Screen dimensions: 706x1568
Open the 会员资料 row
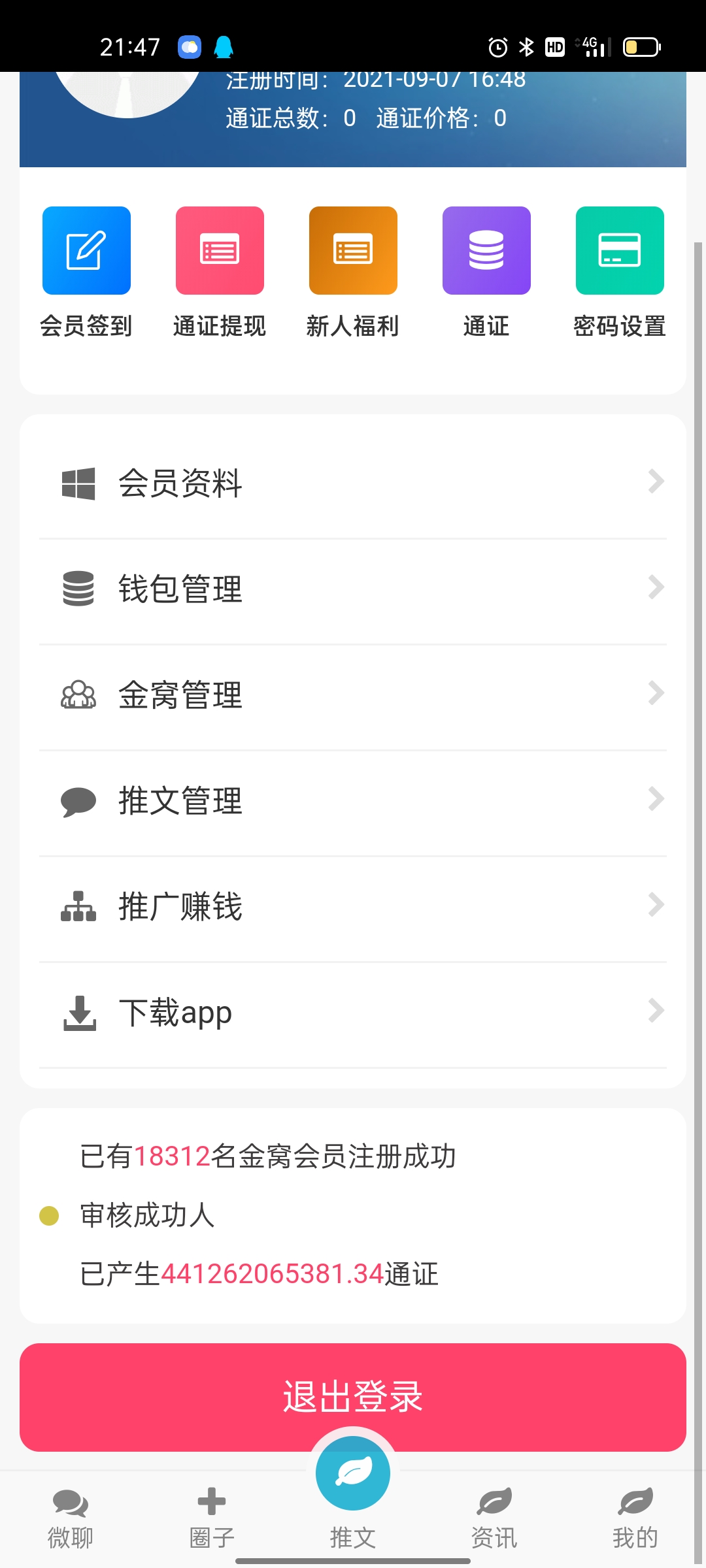[x=353, y=484]
